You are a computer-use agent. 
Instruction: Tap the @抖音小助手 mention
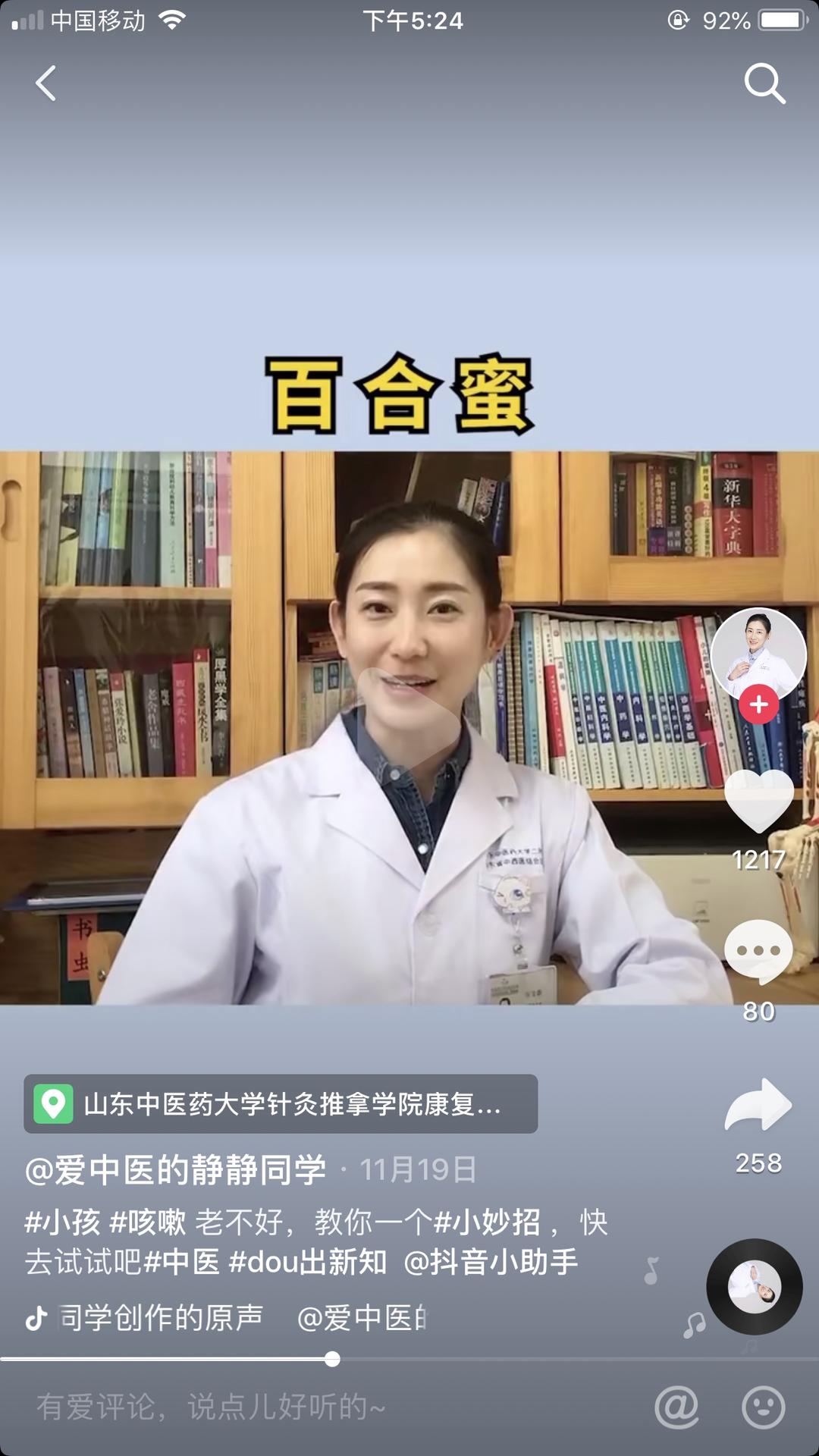click(491, 1262)
